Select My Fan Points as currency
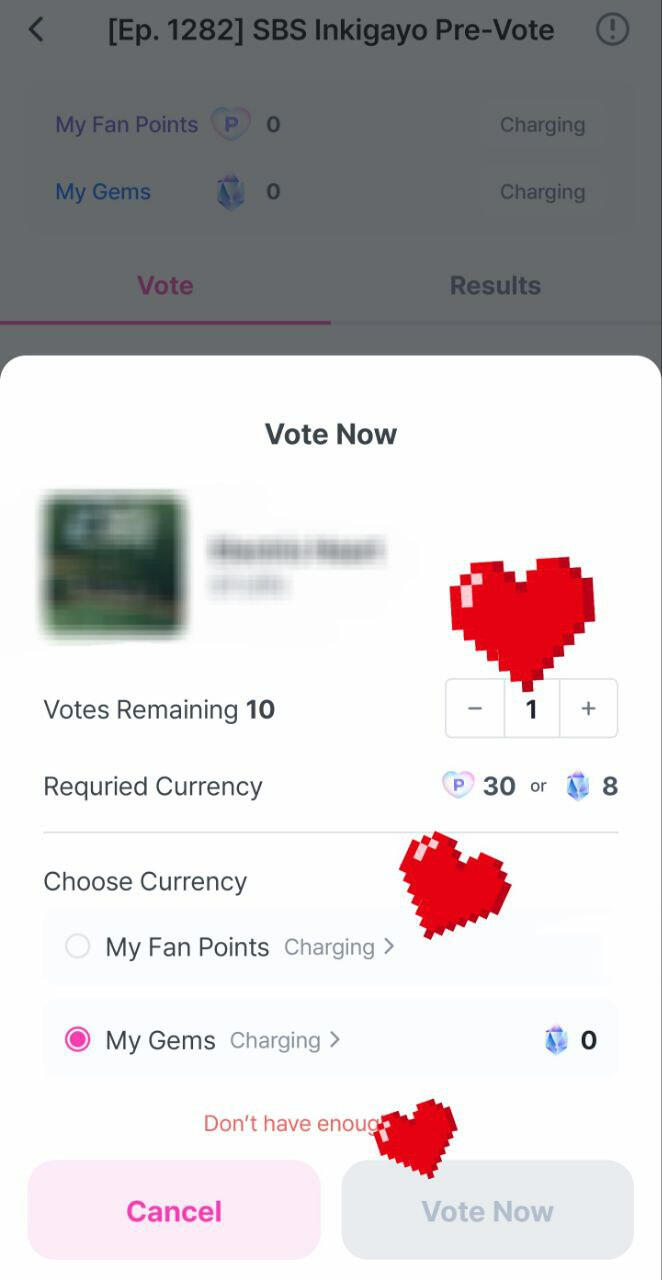The height and width of the screenshot is (1280, 662). pos(78,946)
